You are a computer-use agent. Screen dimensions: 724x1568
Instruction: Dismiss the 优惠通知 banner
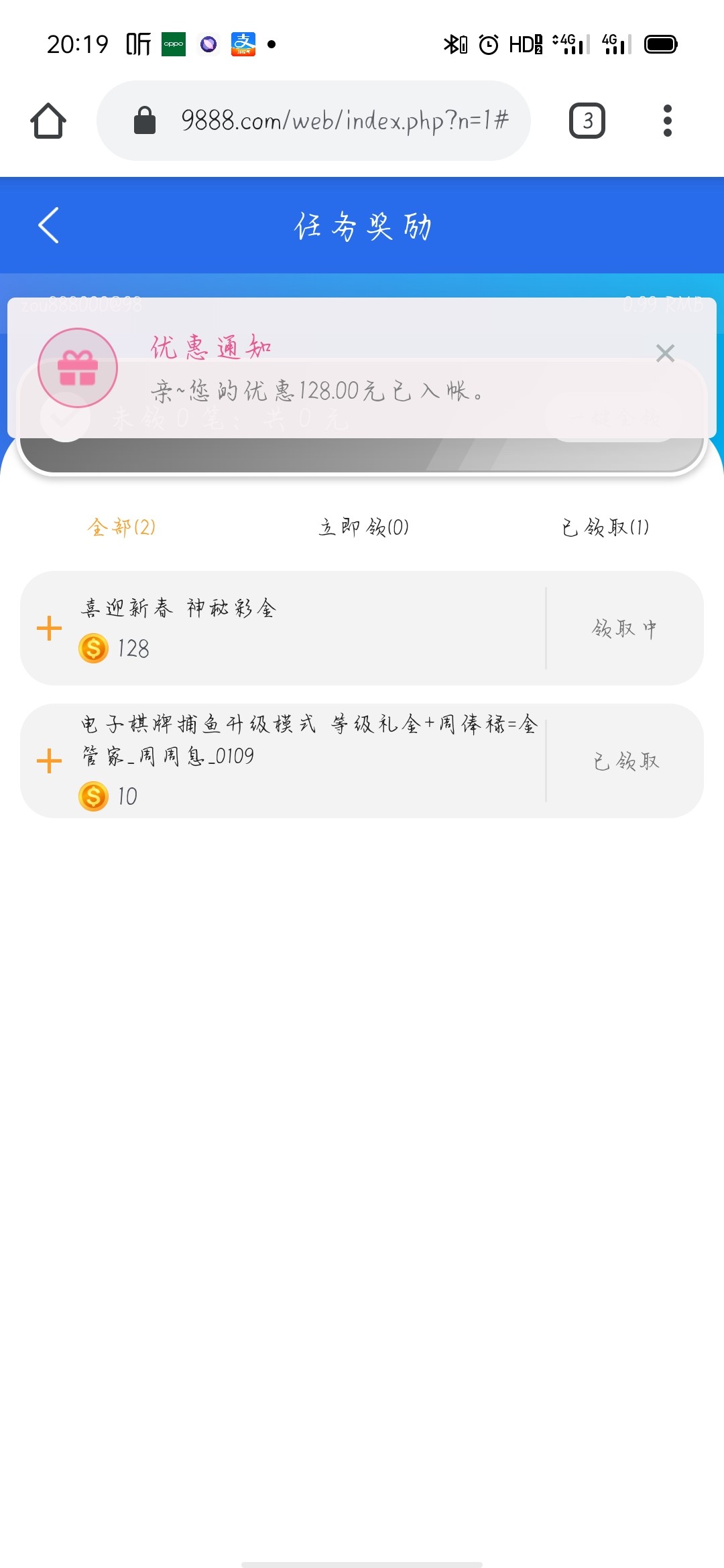click(664, 353)
